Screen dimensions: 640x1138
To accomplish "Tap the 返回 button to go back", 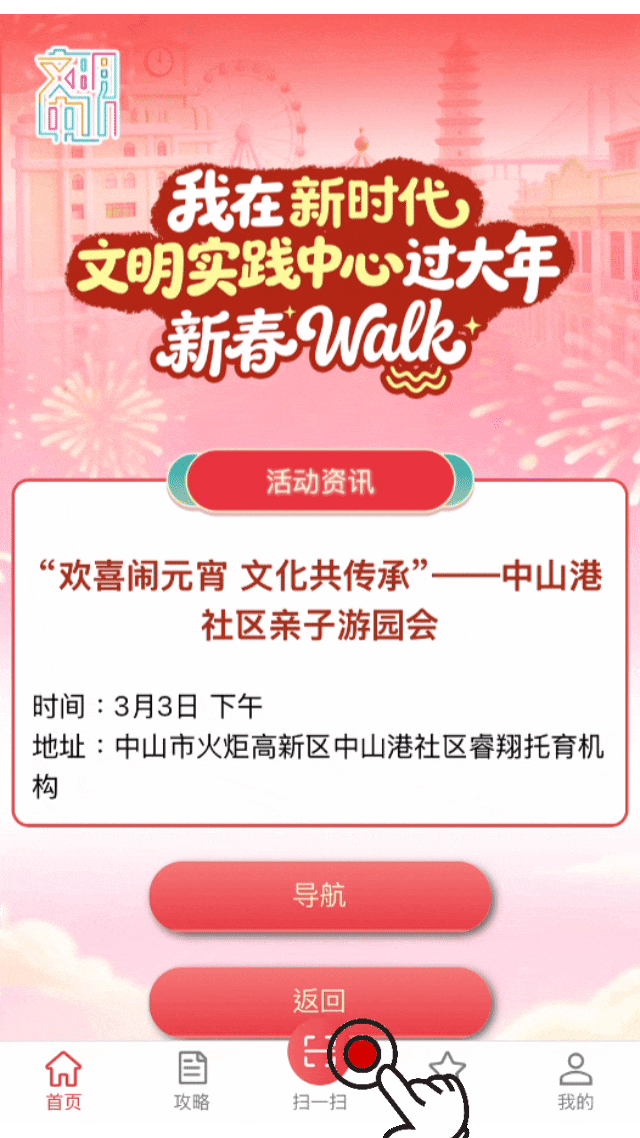I will (x=320, y=1000).
